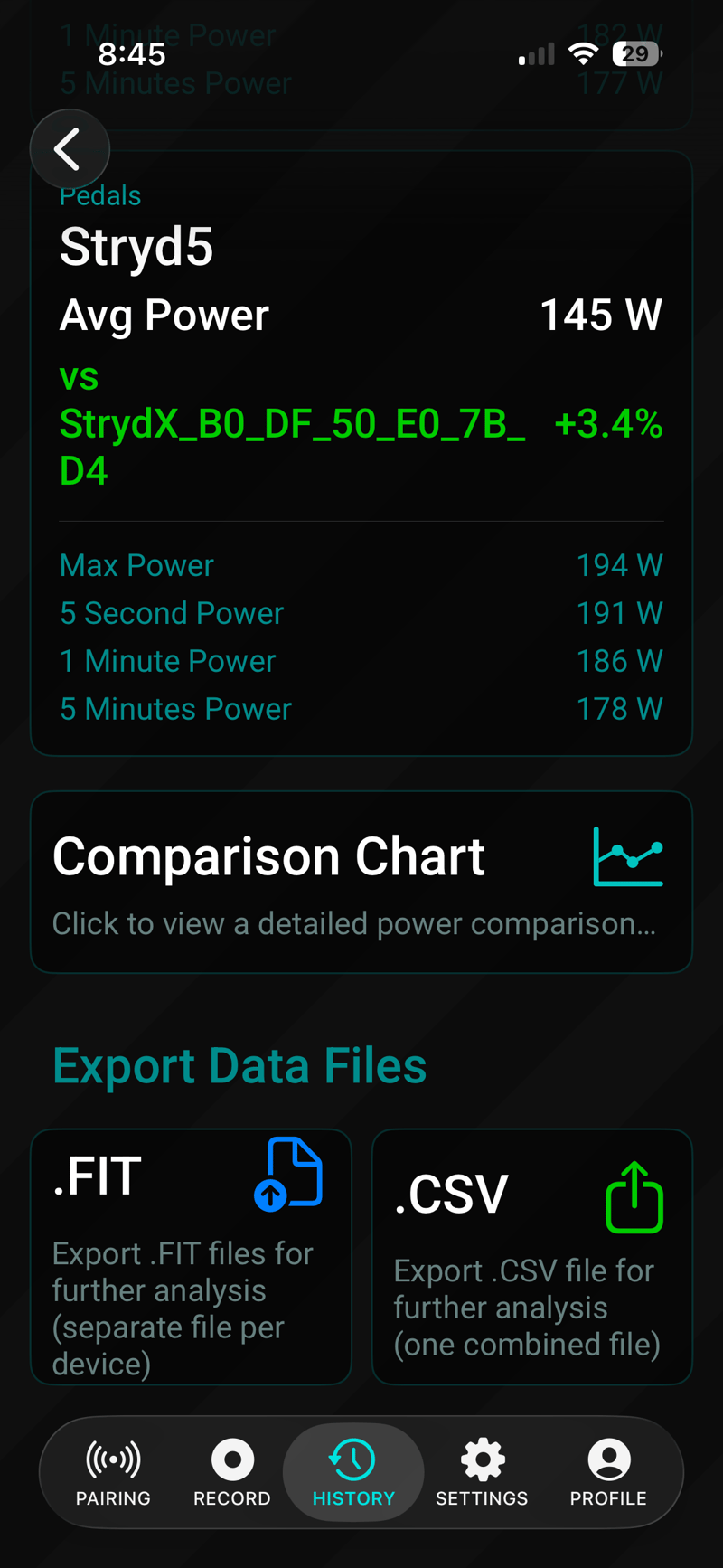This screenshot has width=723, height=1568.
Task: Go to the Pairing tab
Action: point(113,1472)
